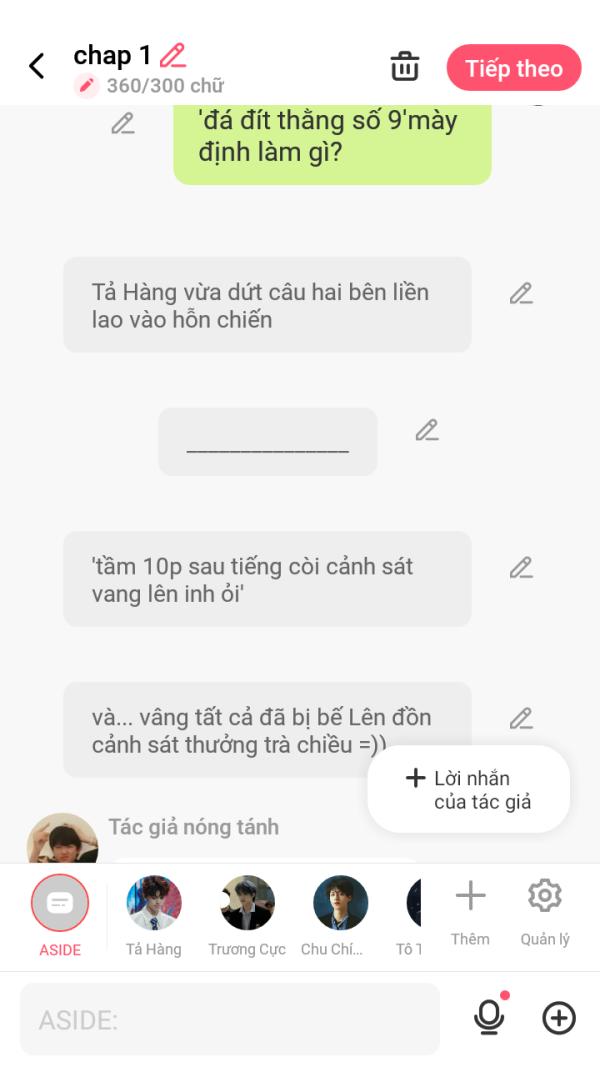
Task: Edit the 'đá đít thằng số 9' message
Action: coord(123,124)
